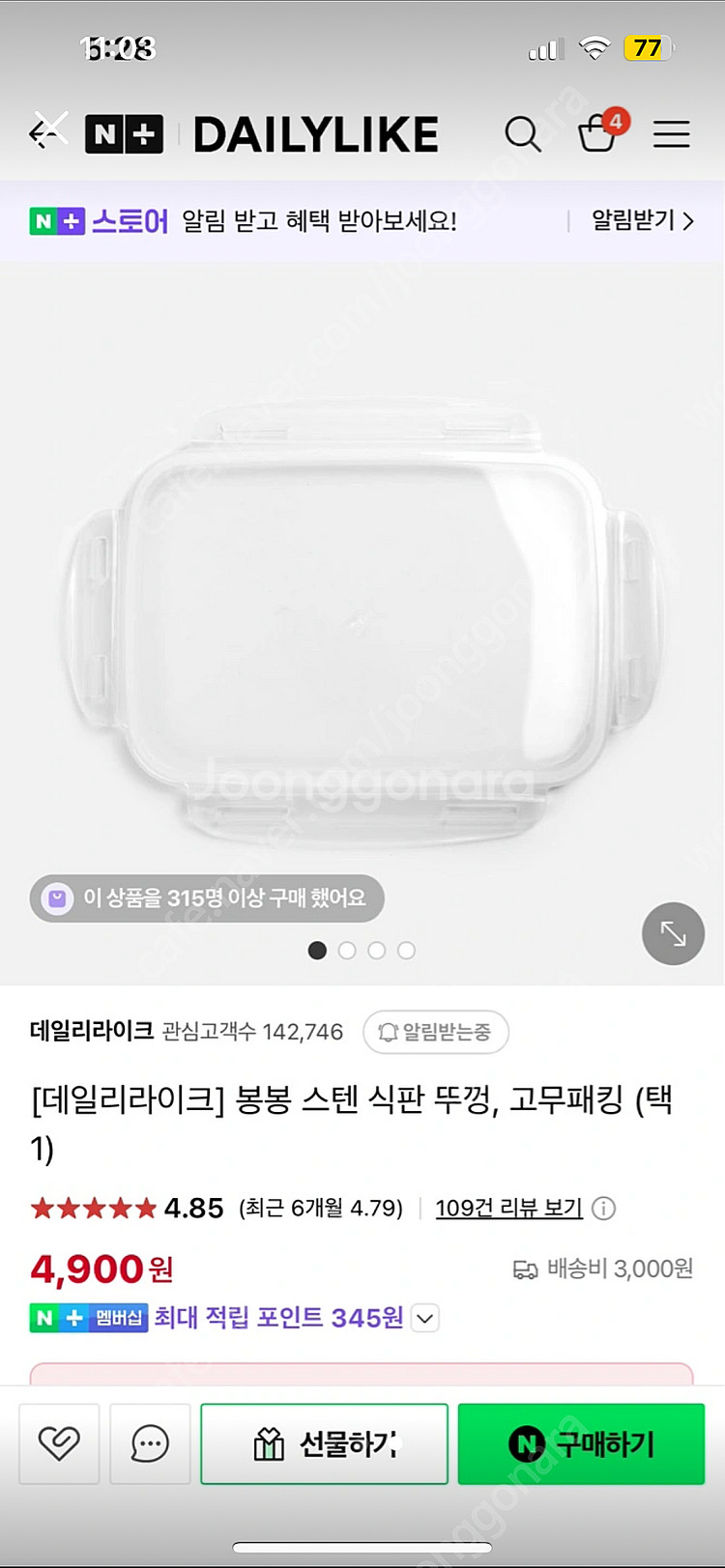725x1568 pixels.
Task: Open the hamburger menu
Action: 671,134
